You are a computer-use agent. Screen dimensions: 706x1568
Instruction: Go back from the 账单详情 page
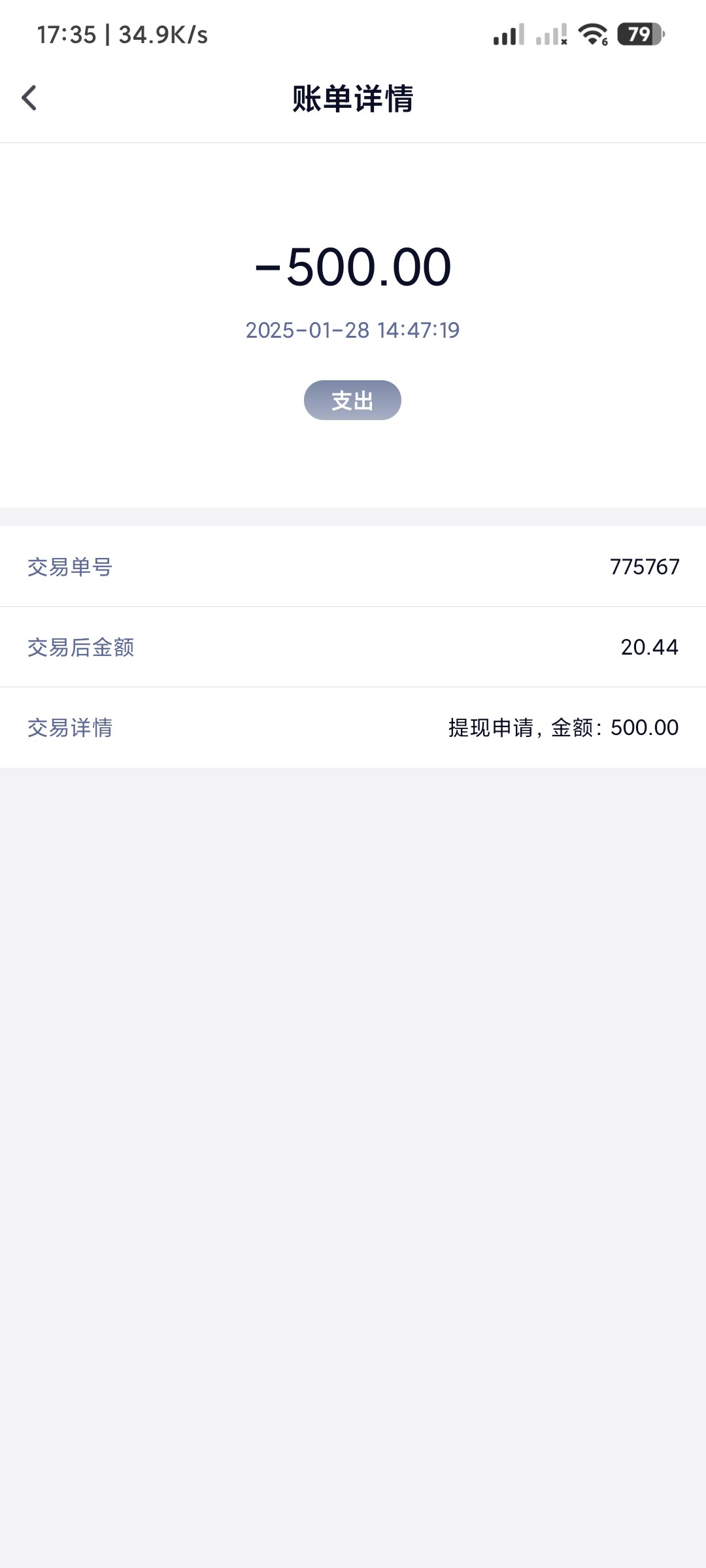tap(29, 98)
